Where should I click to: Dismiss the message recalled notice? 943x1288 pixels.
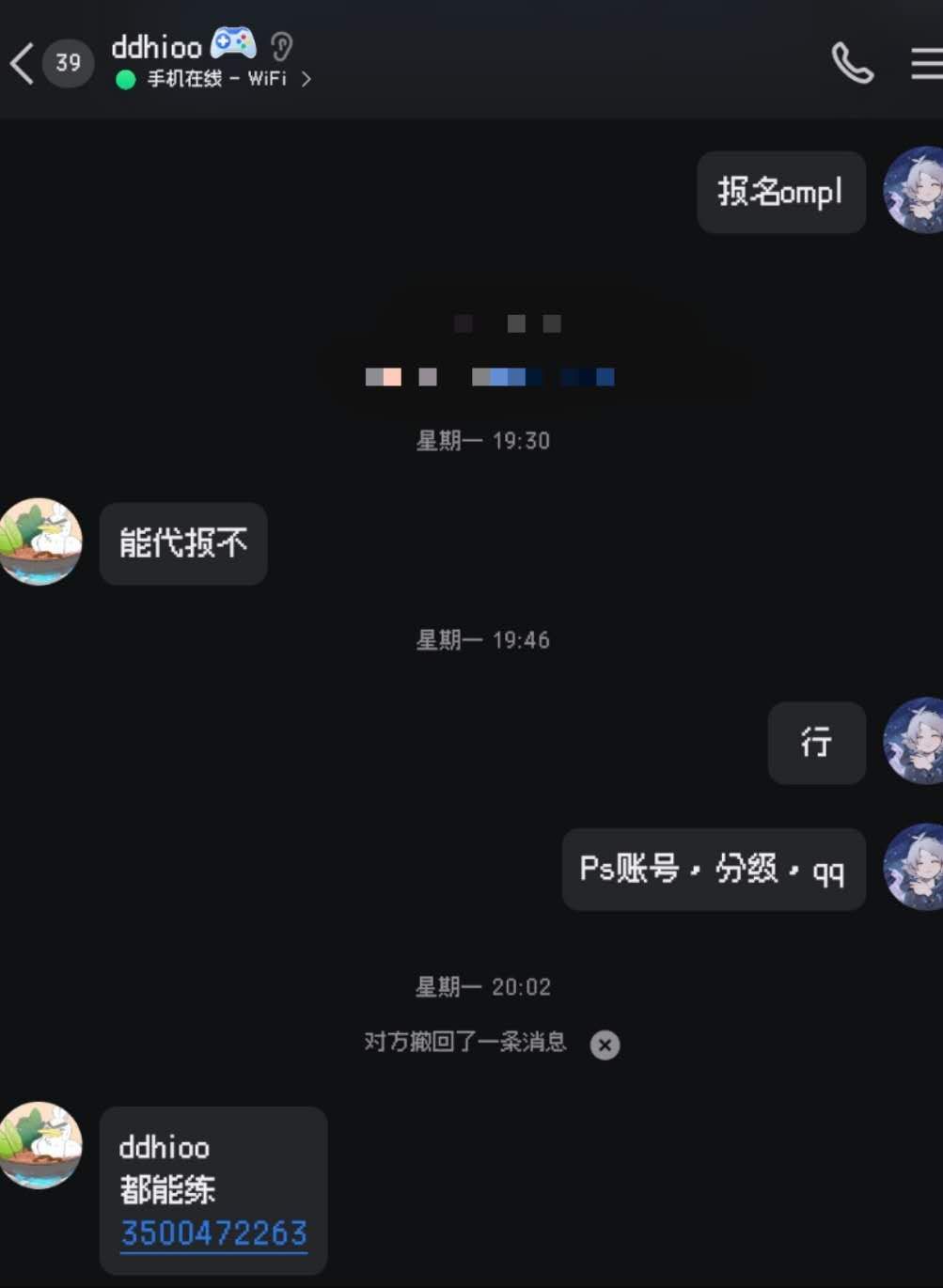coord(605,1045)
